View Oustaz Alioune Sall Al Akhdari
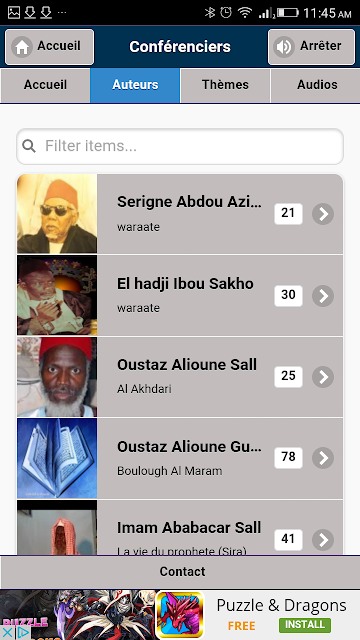This screenshot has height=640, width=360. coord(180,377)
